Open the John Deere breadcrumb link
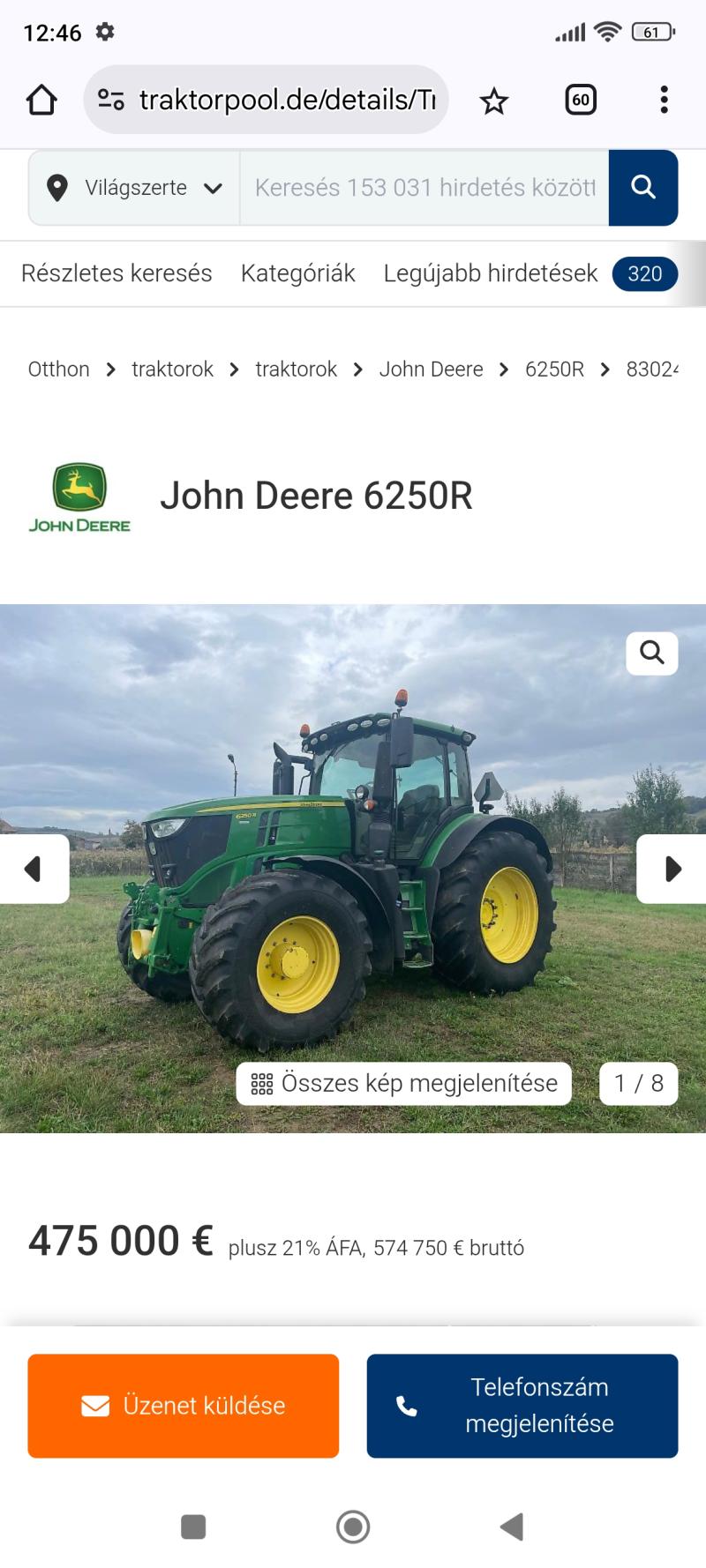Image resolution: width=706 pixels, height=1568 pixels. click(x=432, y=370)
